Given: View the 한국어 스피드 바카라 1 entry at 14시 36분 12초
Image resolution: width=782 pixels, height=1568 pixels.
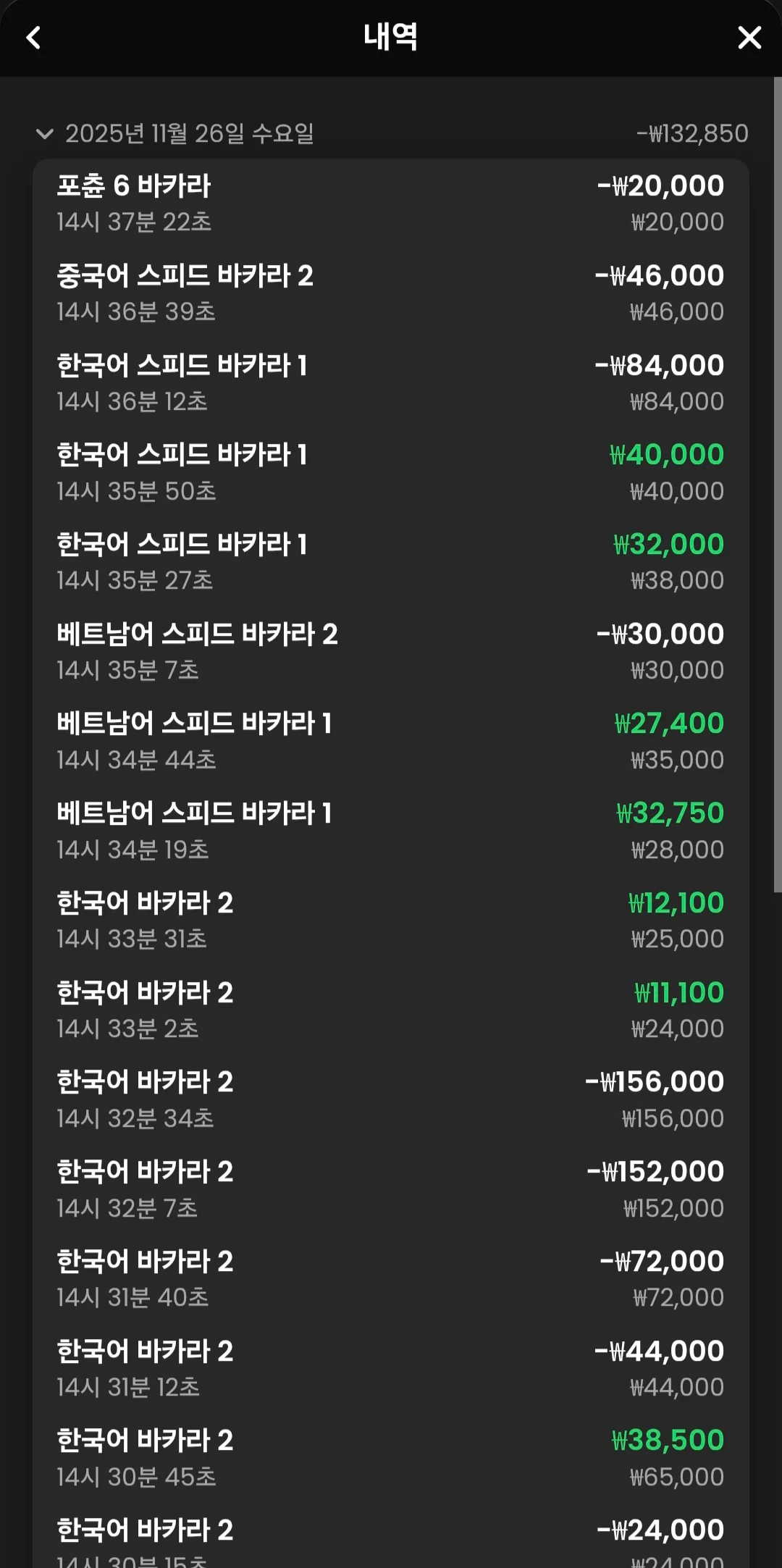Looking at the screenshot, I should (391, 382).
